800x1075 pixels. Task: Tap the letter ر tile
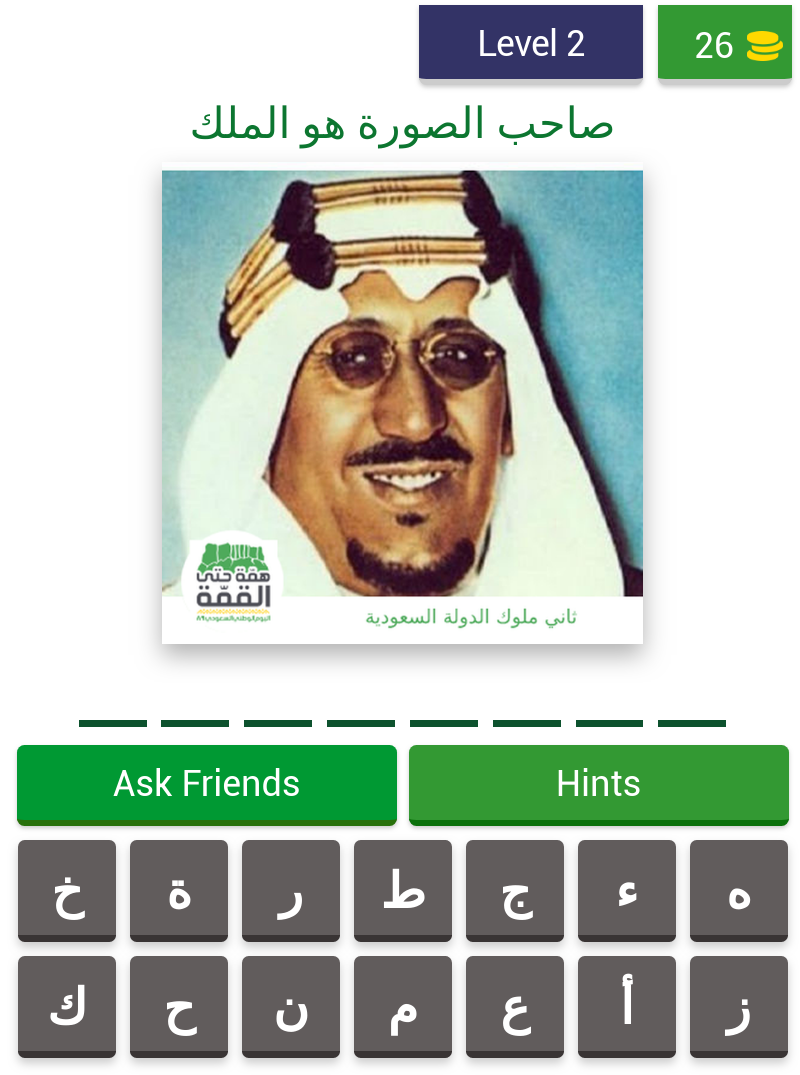291,890
